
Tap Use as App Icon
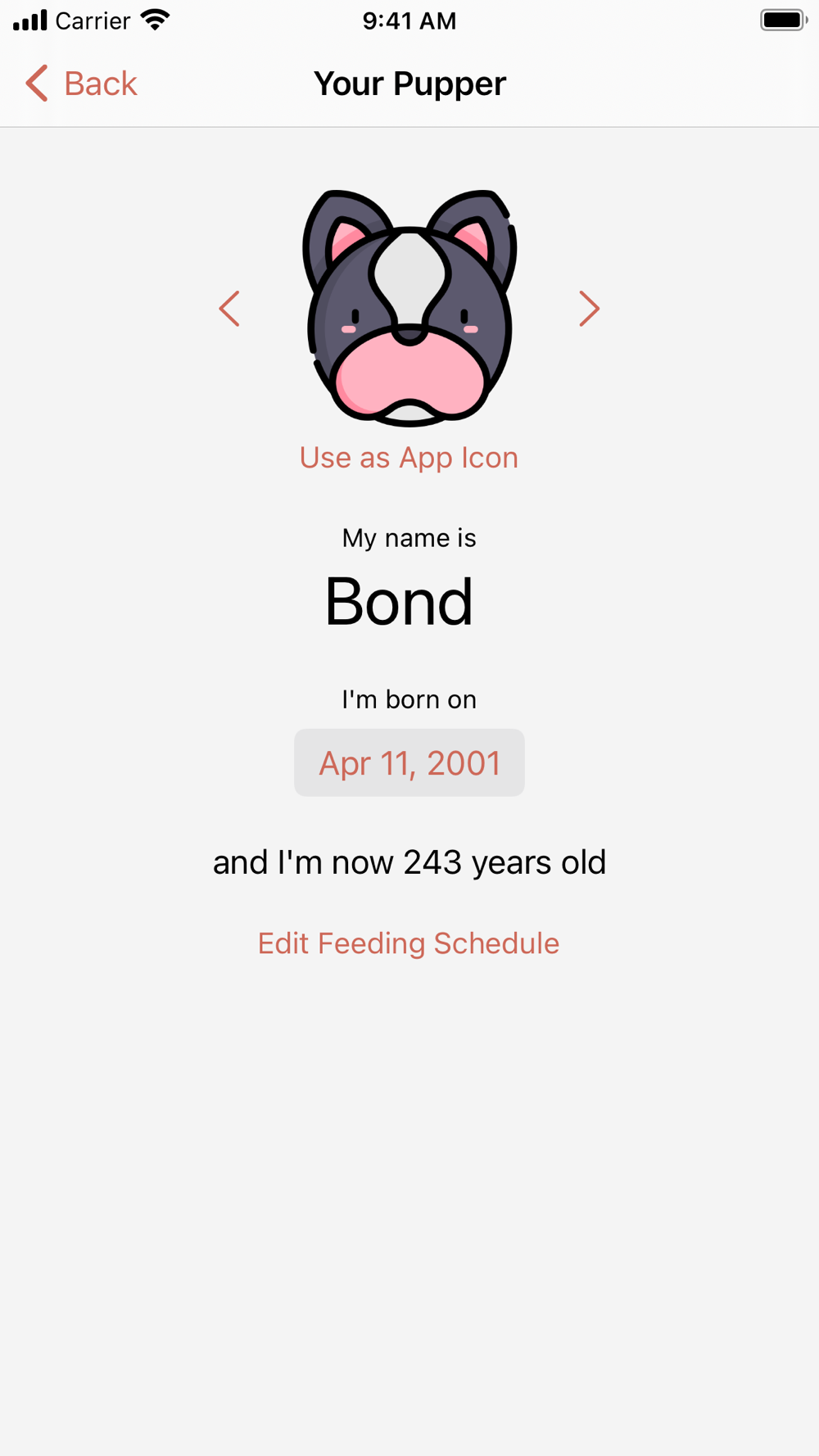tap(409, 457)
